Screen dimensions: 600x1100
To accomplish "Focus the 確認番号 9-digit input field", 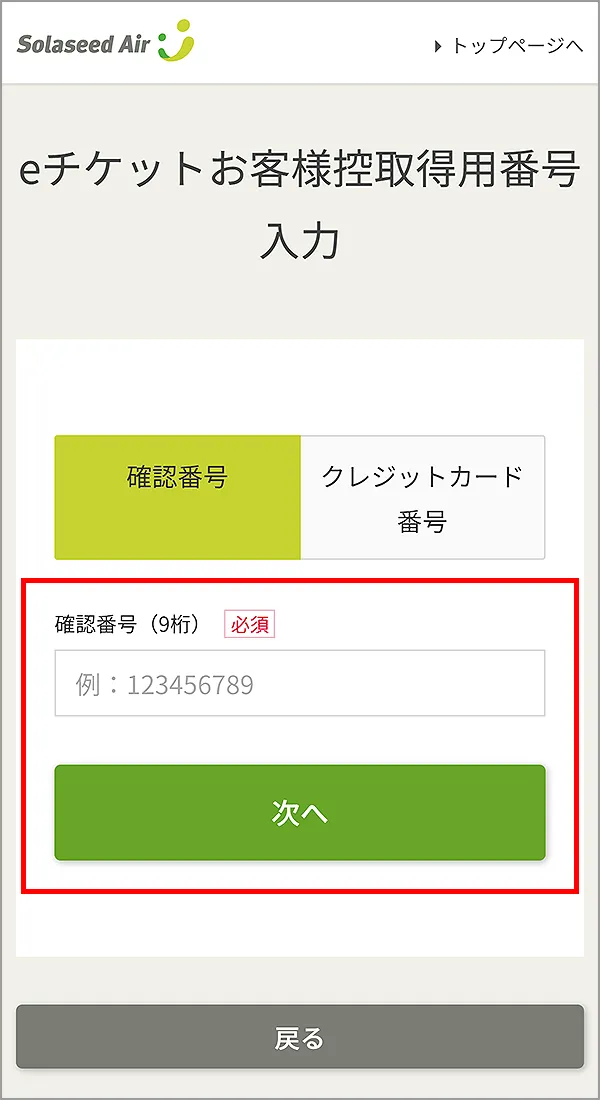I will (299, 684).
